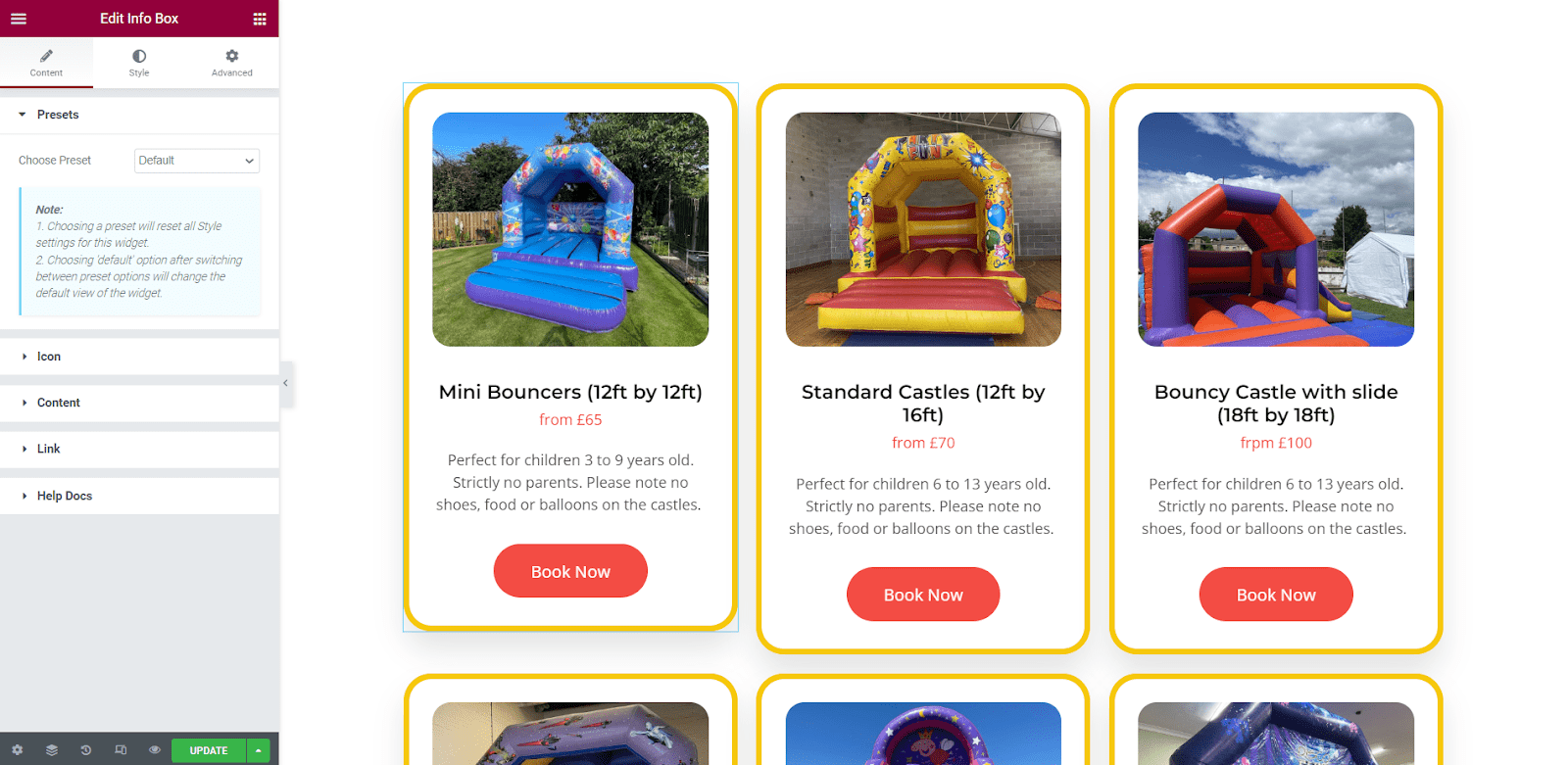The width and height of the screenshot is (1568, 765).
Task: Collapse the Presets section
Action: click(58, 115)
